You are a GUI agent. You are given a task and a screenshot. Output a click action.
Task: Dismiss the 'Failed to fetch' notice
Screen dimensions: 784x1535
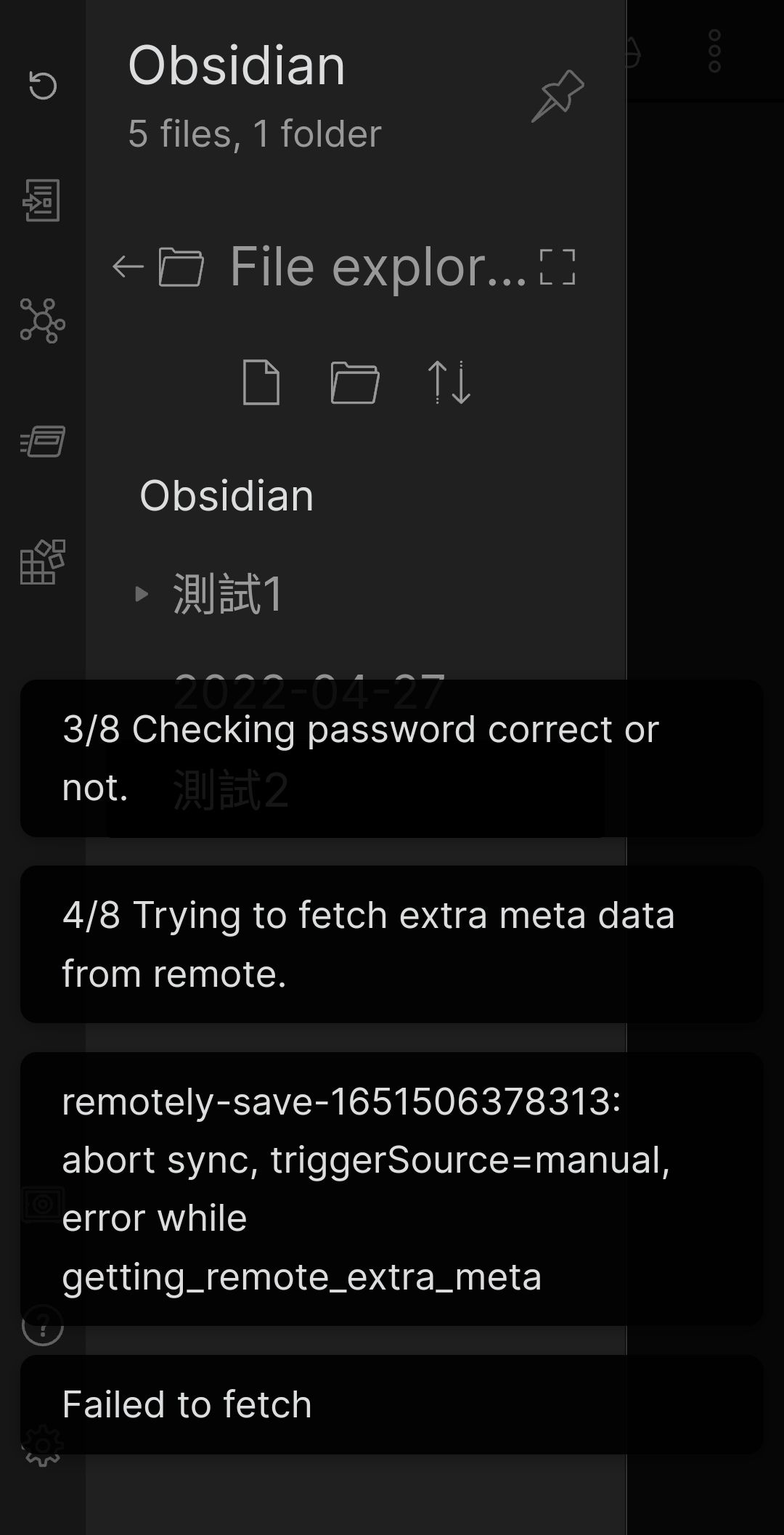click(x=392, y=1404)
